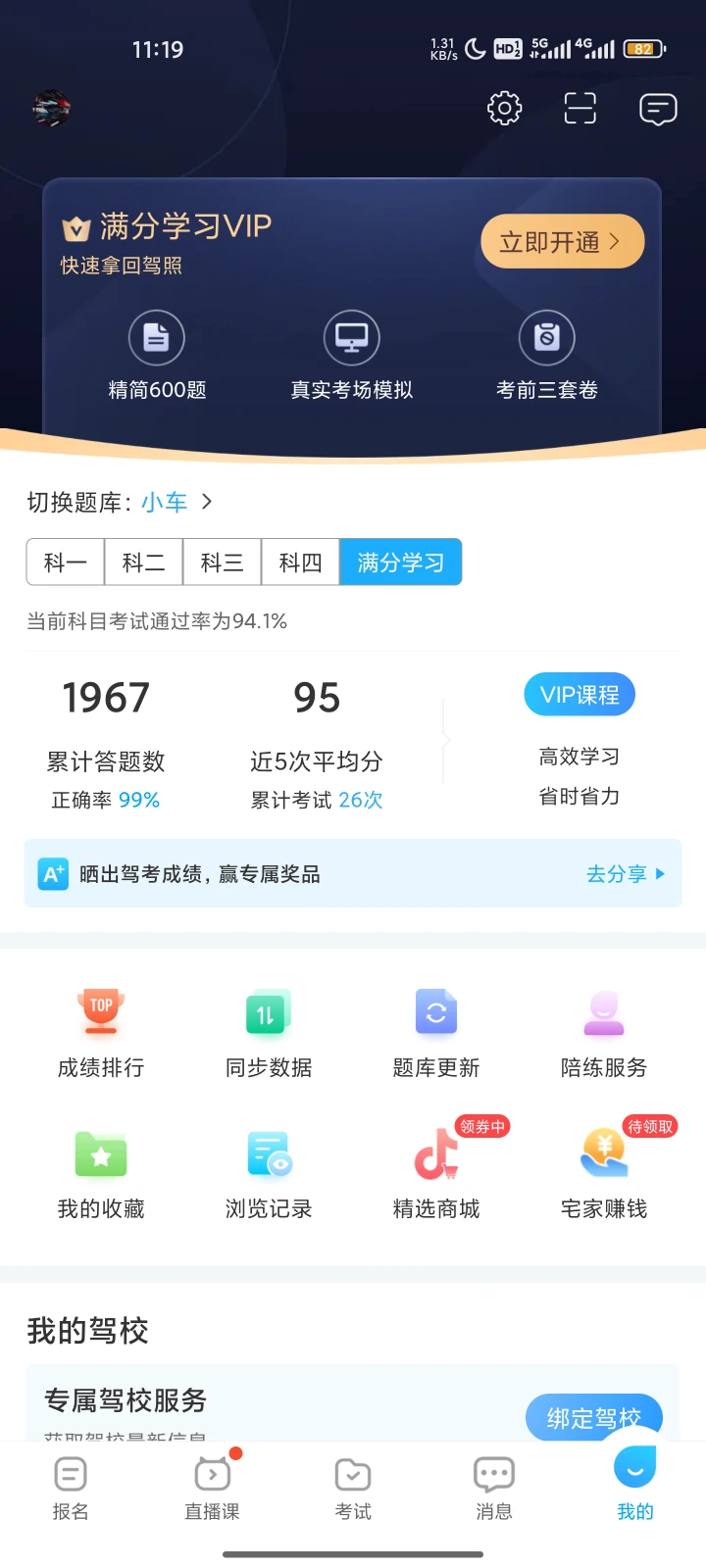Screen dimensions: 706x1568
Task: Open the settings gear icon
Action: [x=504, y=108]
